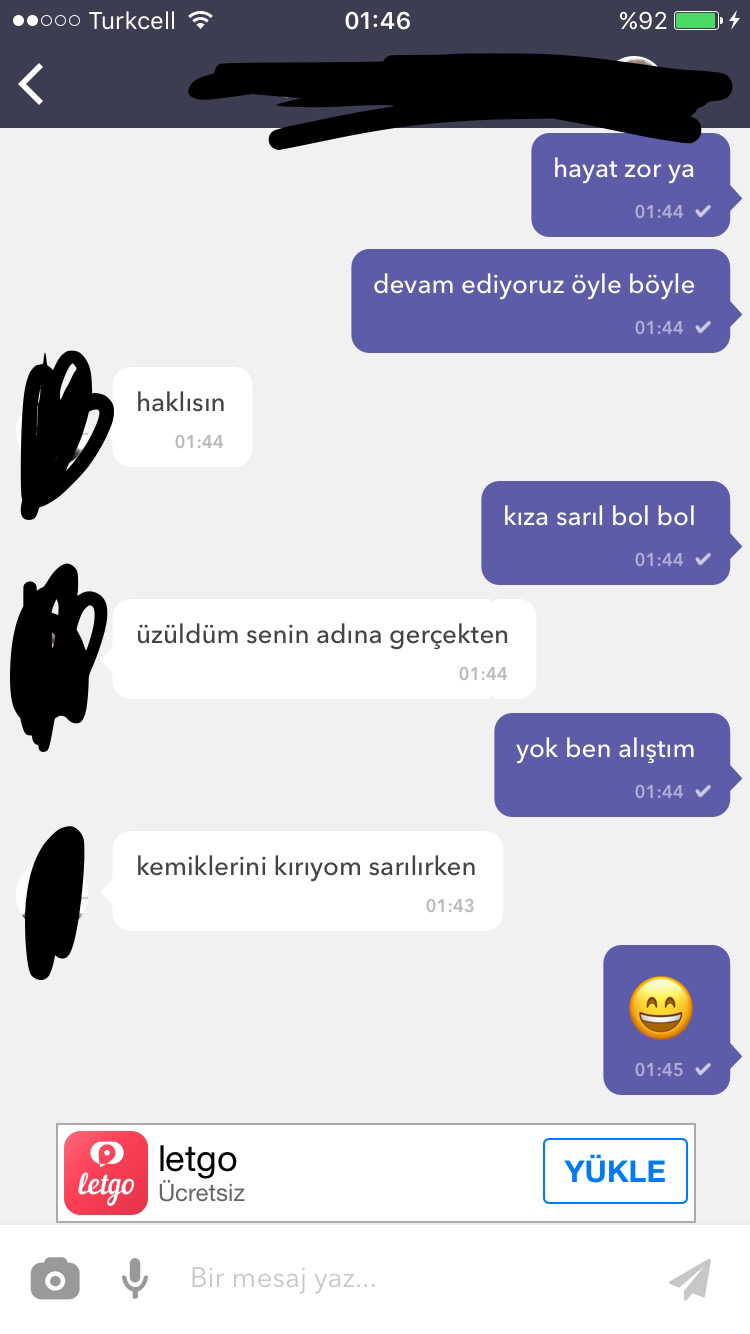Tap the microphone to record a voice message
The height and width of the screenshot is (1334, 750).
point(134,1278)
